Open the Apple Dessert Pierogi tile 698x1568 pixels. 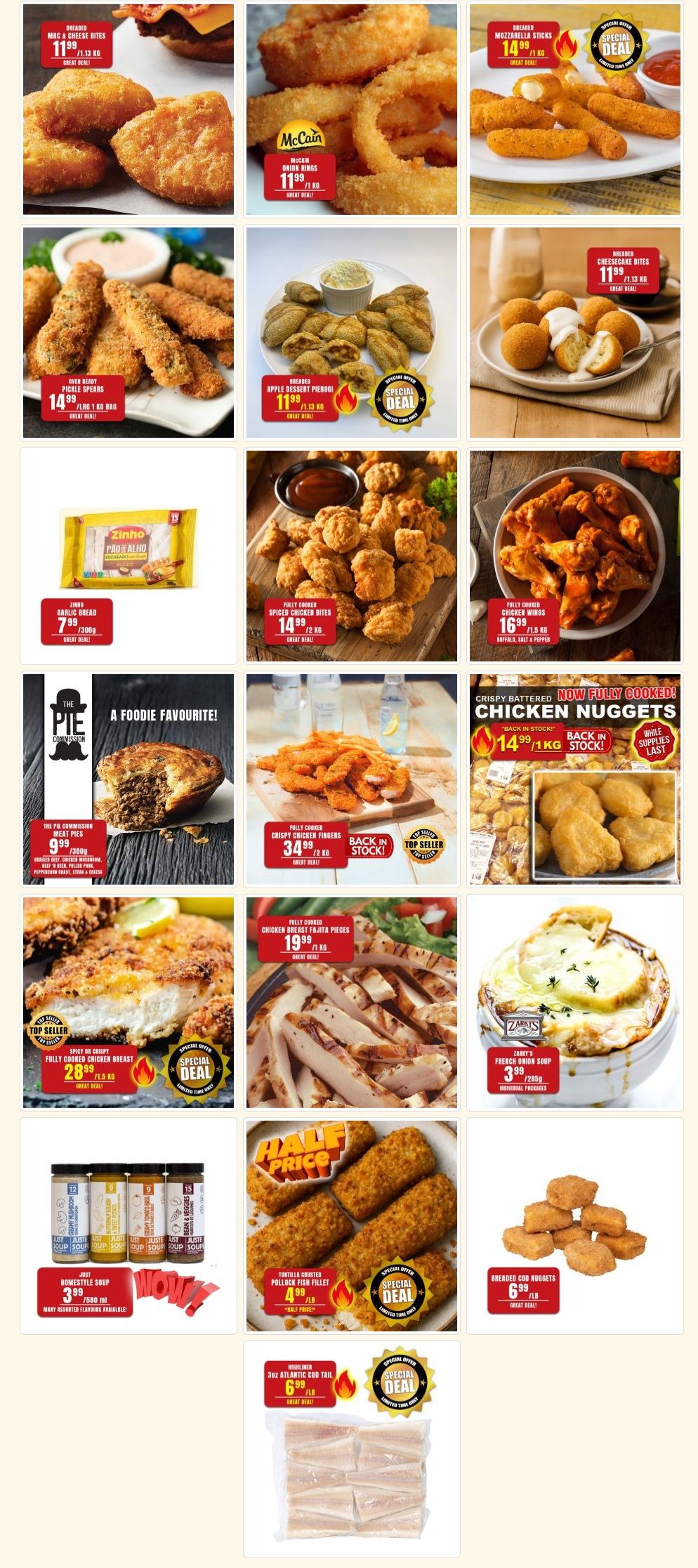point(352,333)
